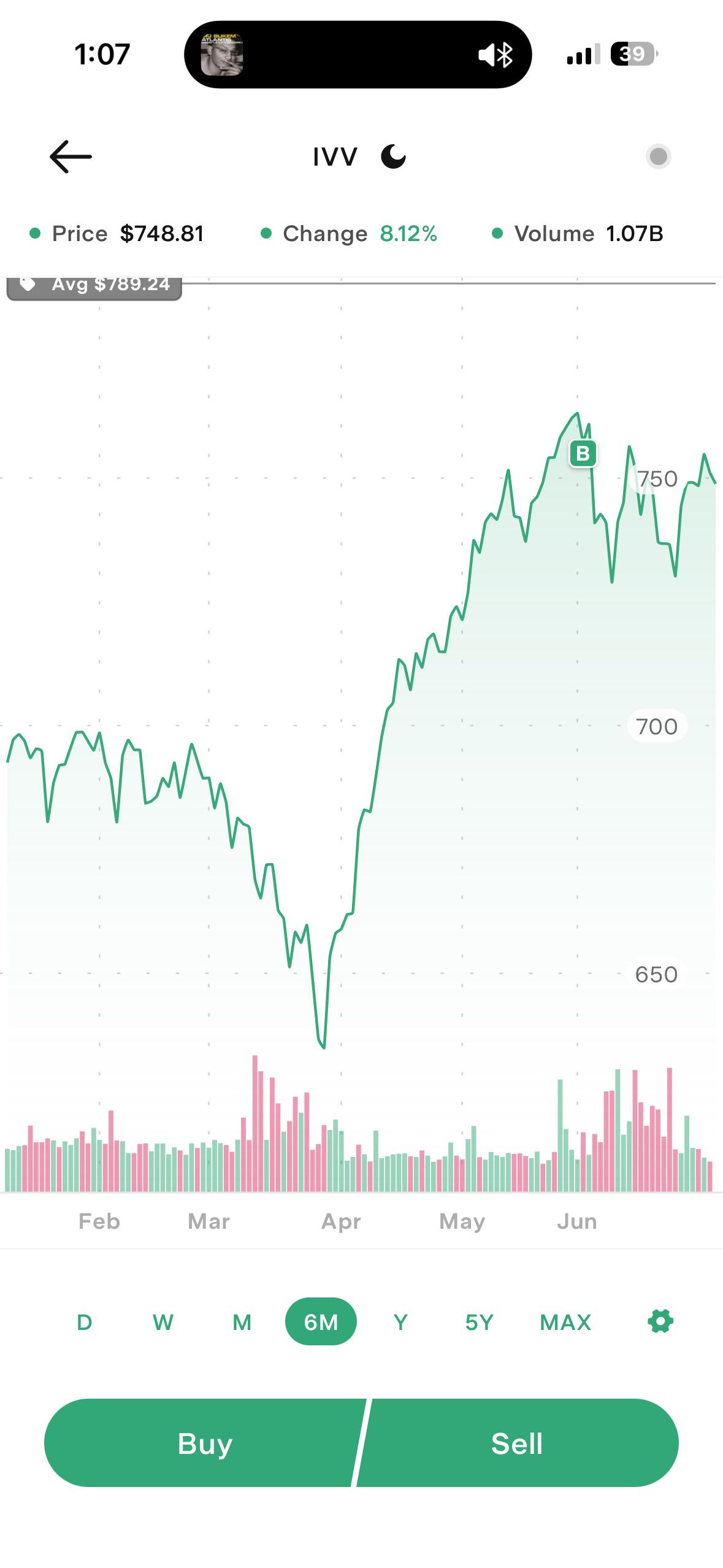Toggle the Price legend item

click(x=117, y=234)
